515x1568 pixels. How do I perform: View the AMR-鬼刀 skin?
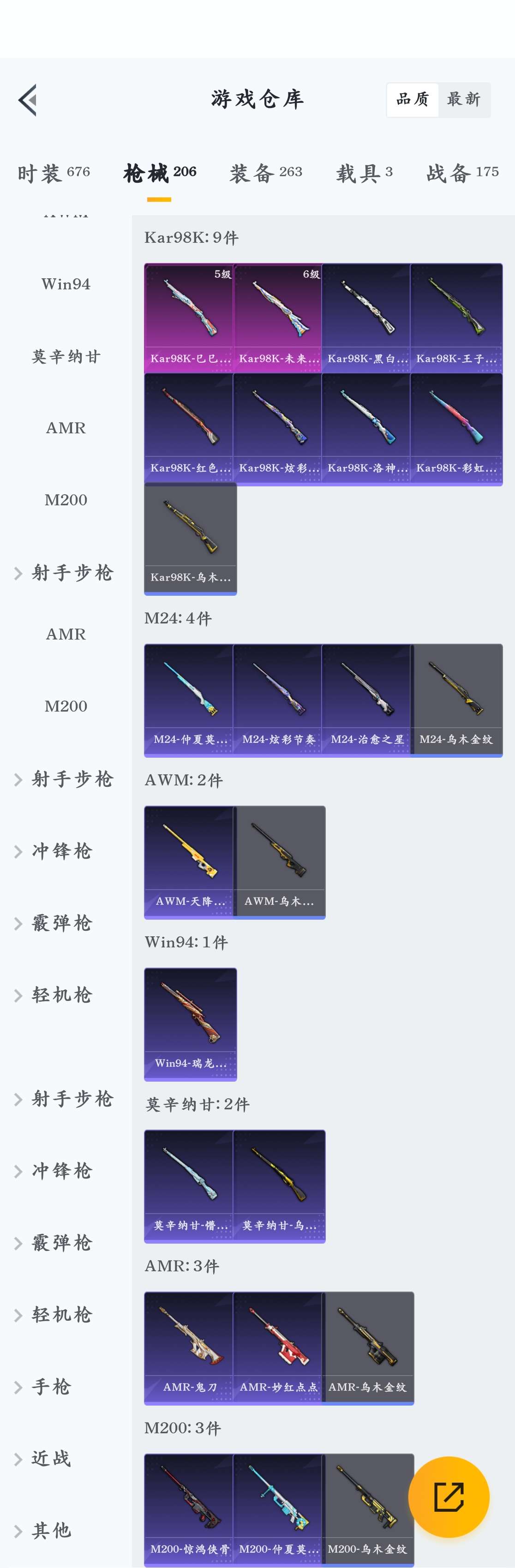click(x=189, y=1347)
